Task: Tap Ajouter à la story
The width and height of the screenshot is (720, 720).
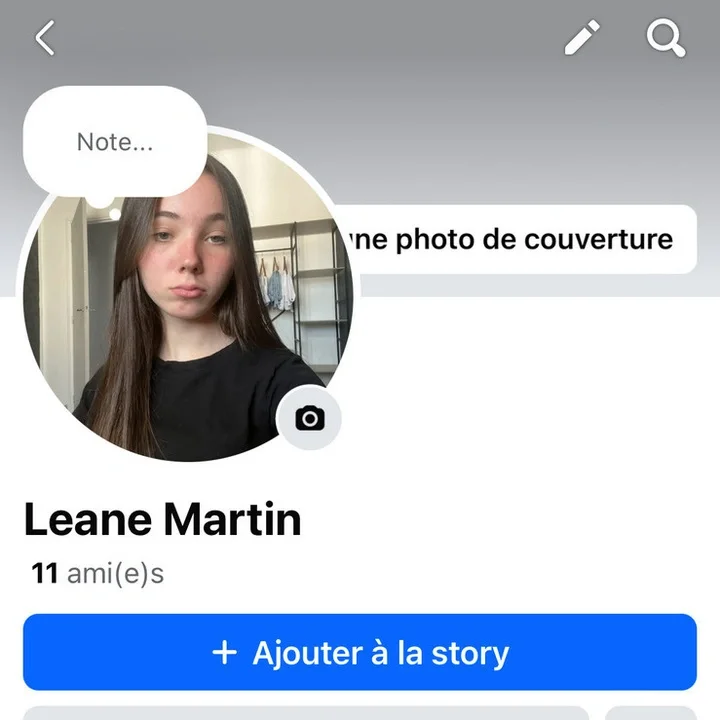Action: click(360, 653)
